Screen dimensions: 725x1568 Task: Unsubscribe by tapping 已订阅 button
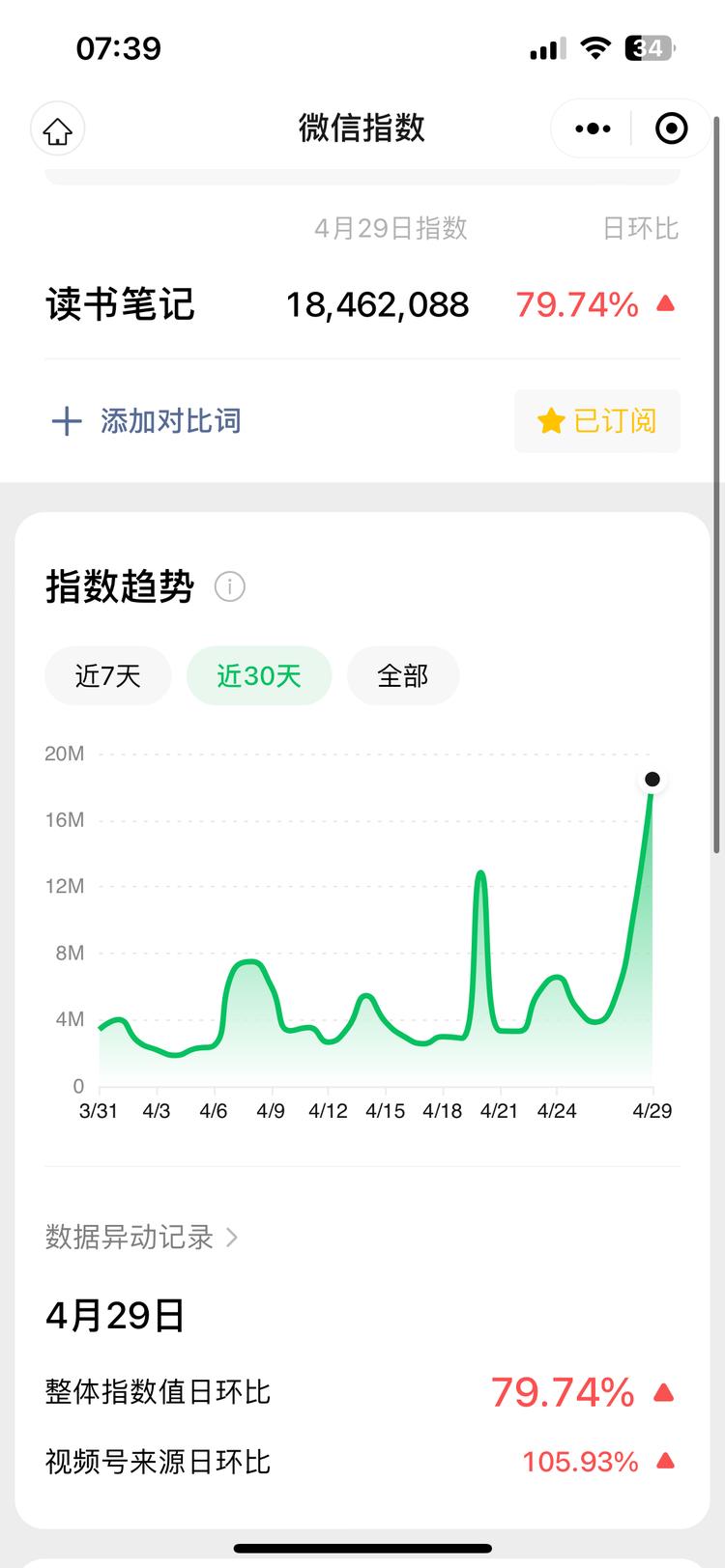pyautogui.click(x=597, y=421)
